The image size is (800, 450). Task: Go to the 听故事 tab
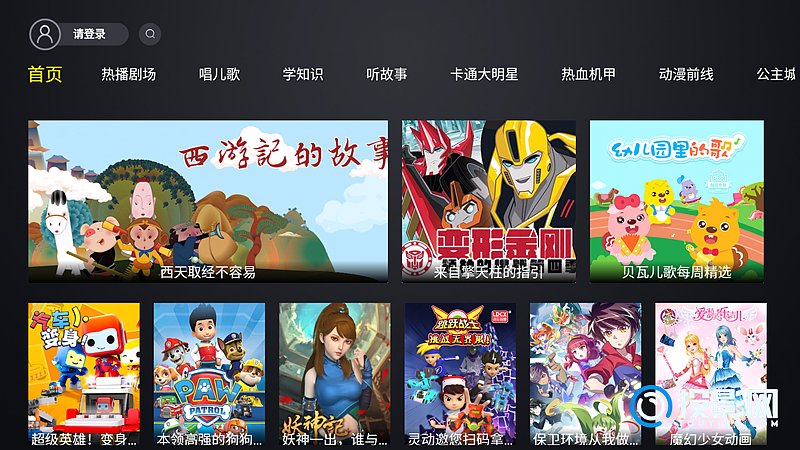tap(386, 74)
